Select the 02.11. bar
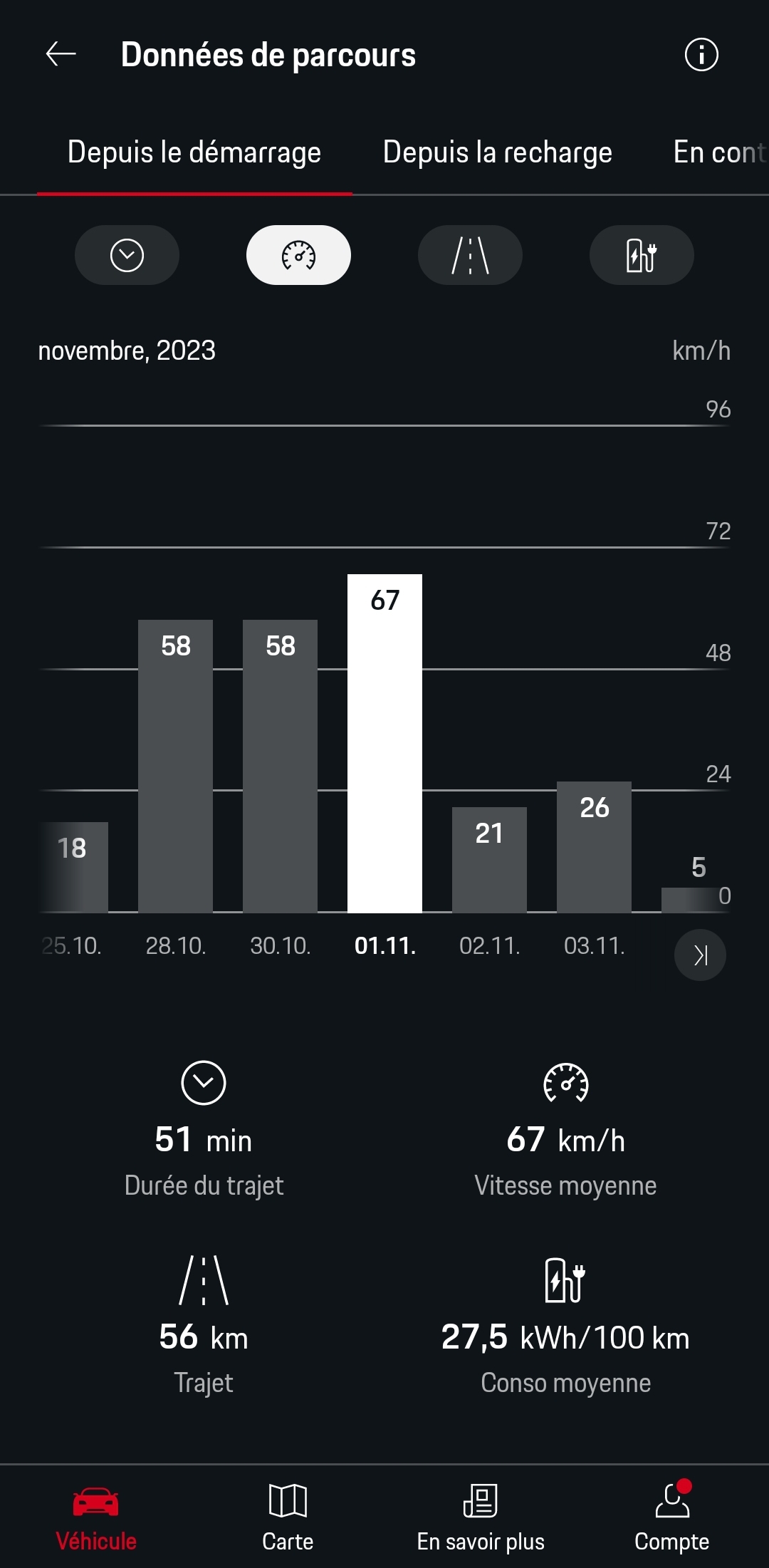769x1568 pixels. pos(489,860)
